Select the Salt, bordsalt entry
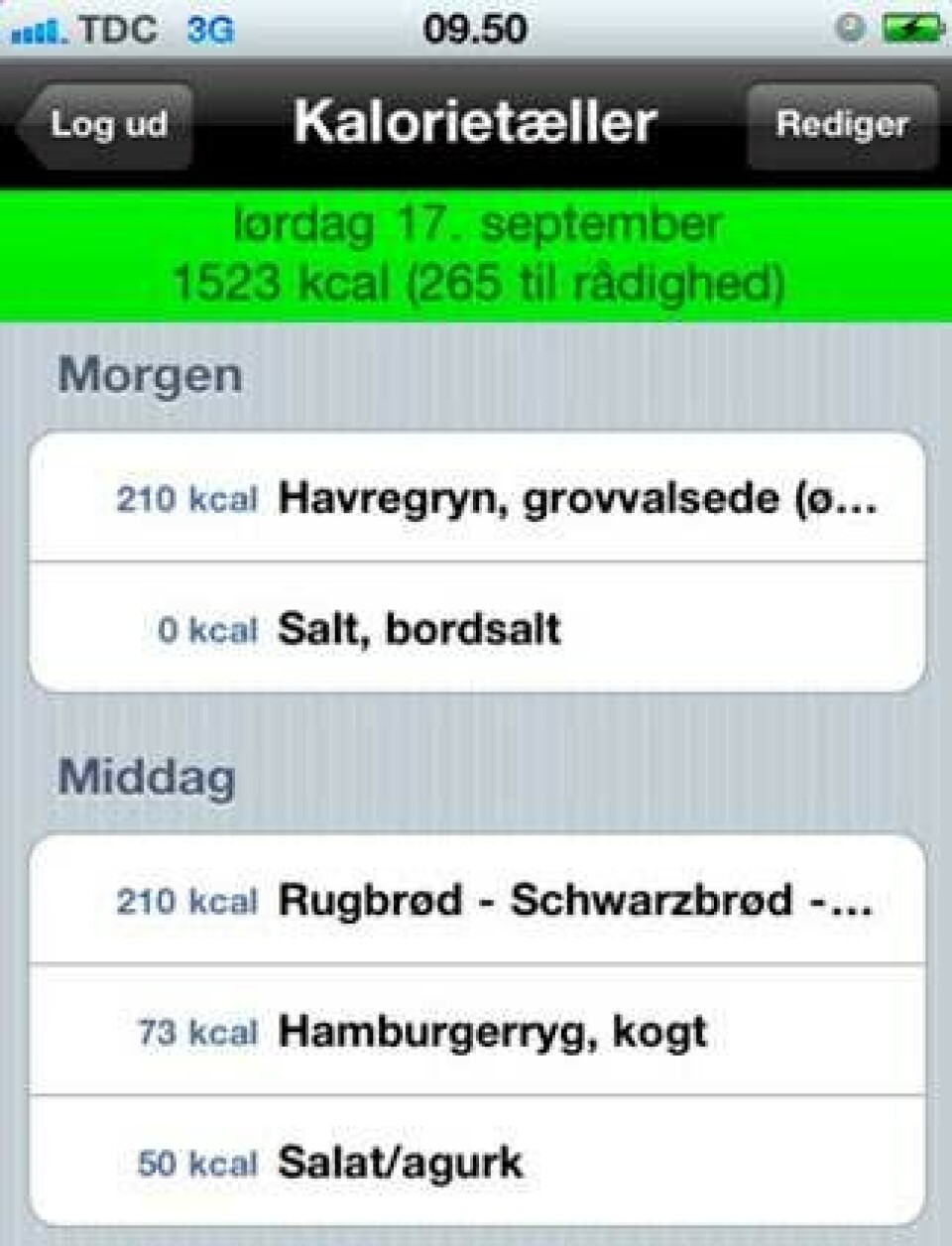Image resolution: width=952 pixels, height=1246 pixels. [x=419, y=629]
